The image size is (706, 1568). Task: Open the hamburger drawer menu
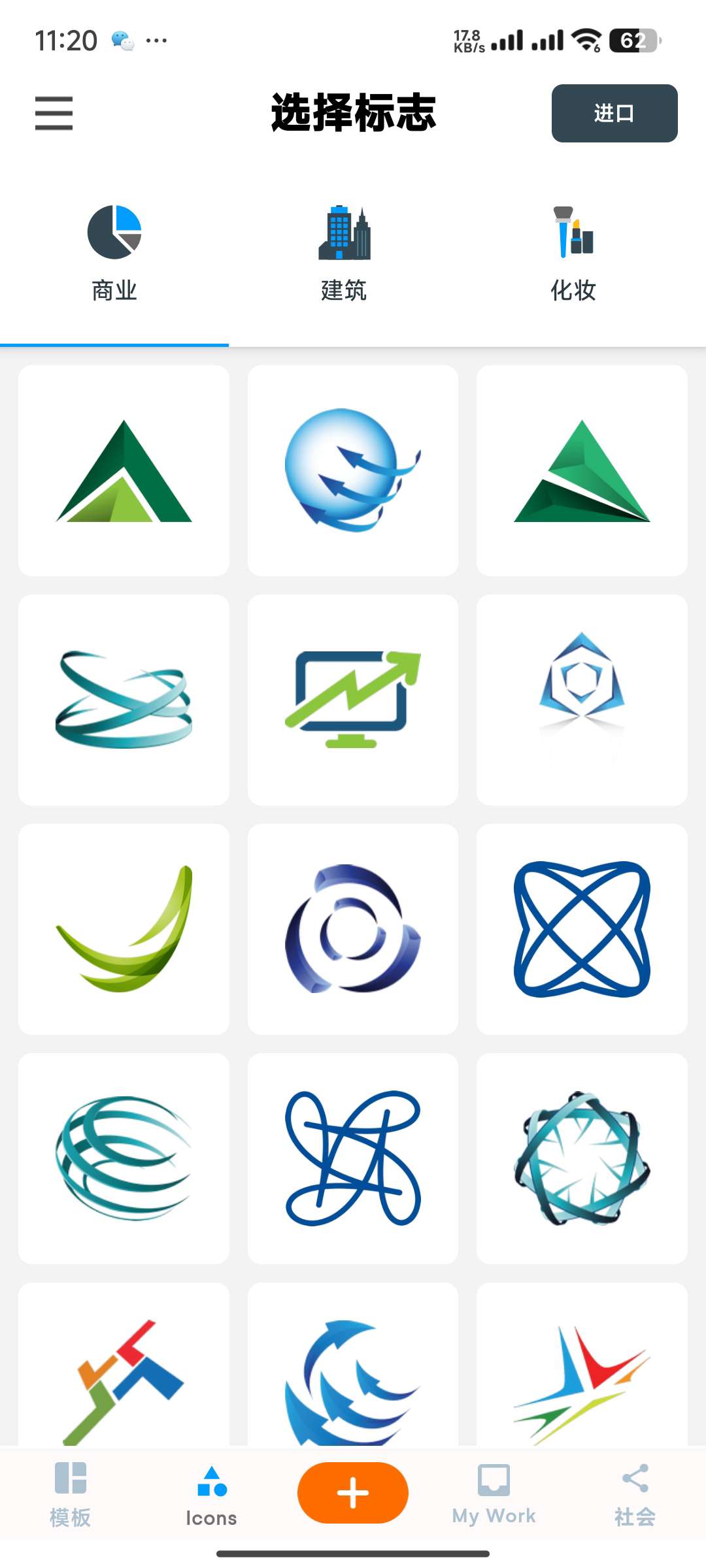54,113
